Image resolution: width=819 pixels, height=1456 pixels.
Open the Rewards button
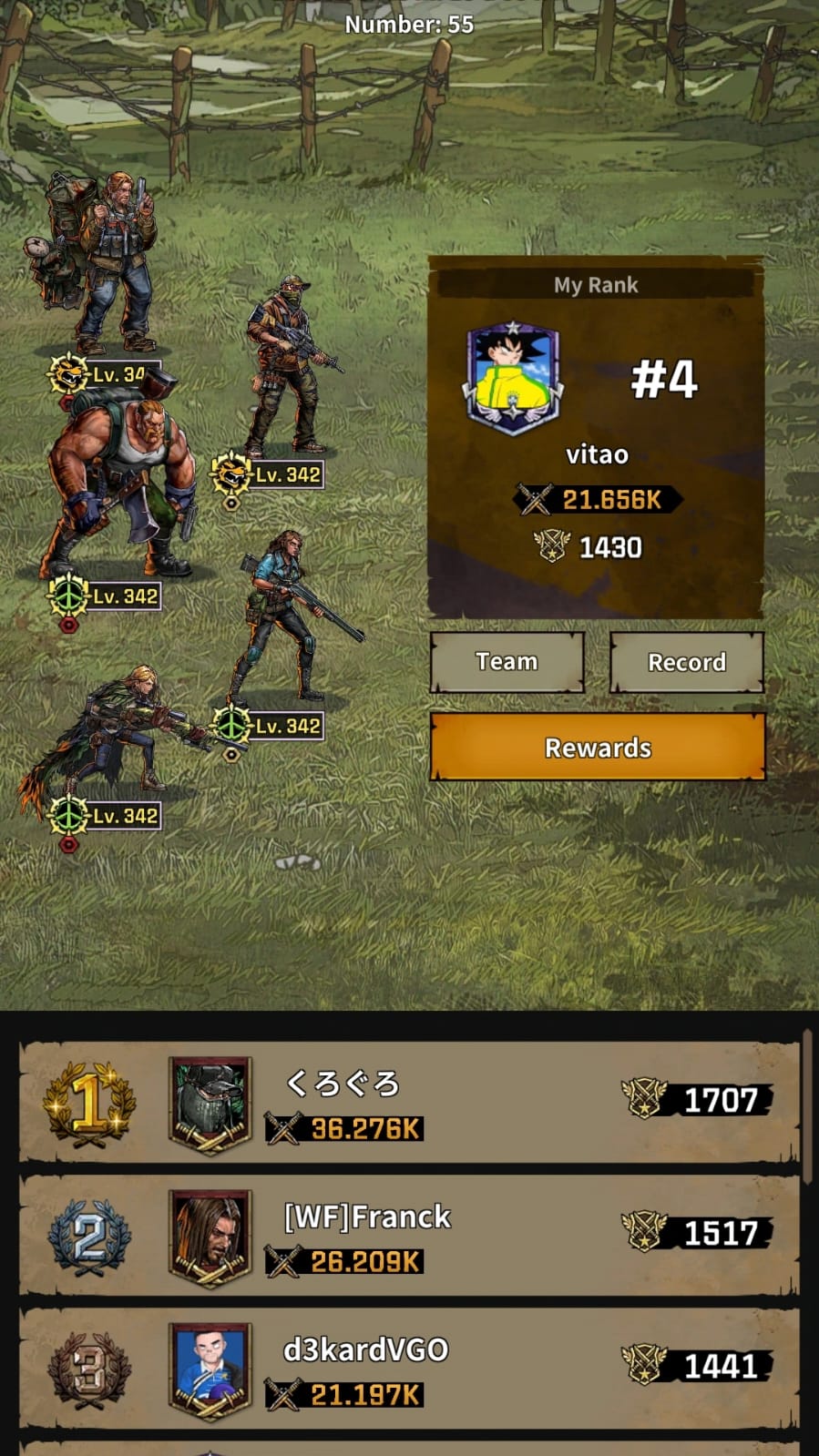click(598, 748)
